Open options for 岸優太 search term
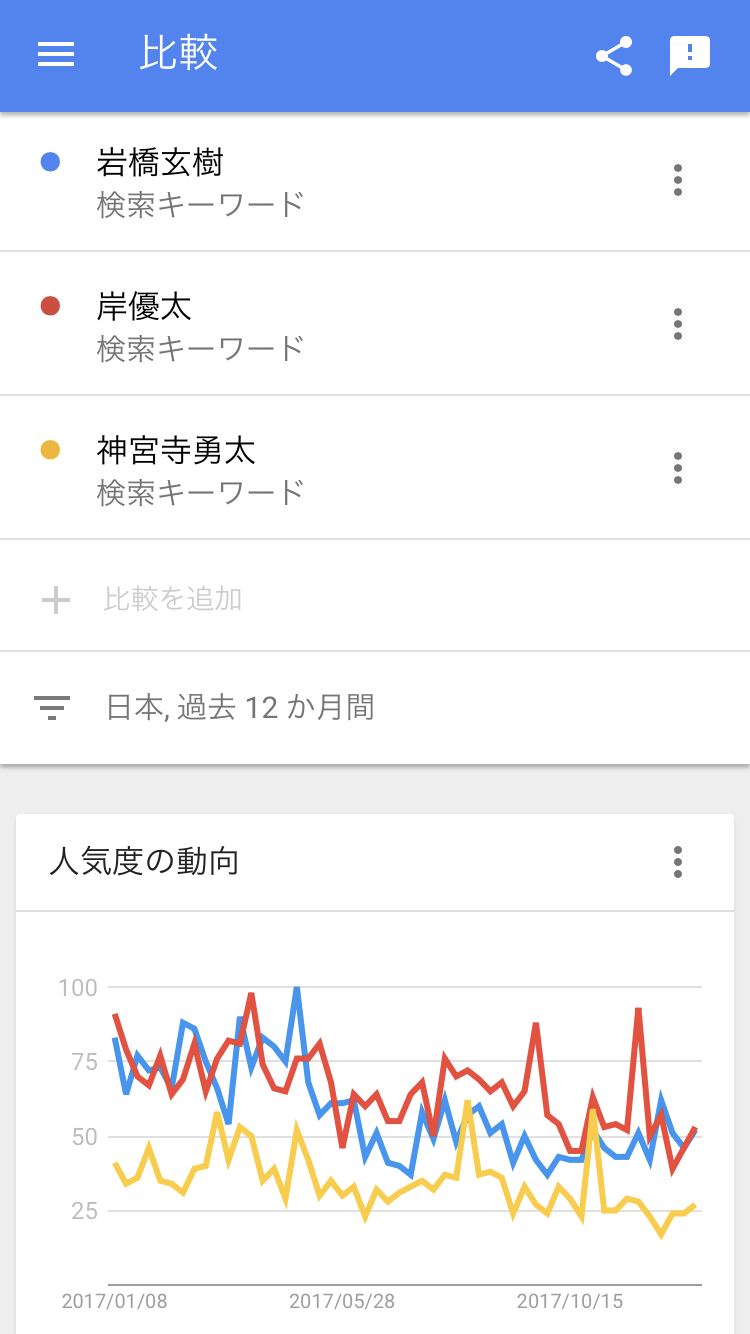 (x=678, y=324)
